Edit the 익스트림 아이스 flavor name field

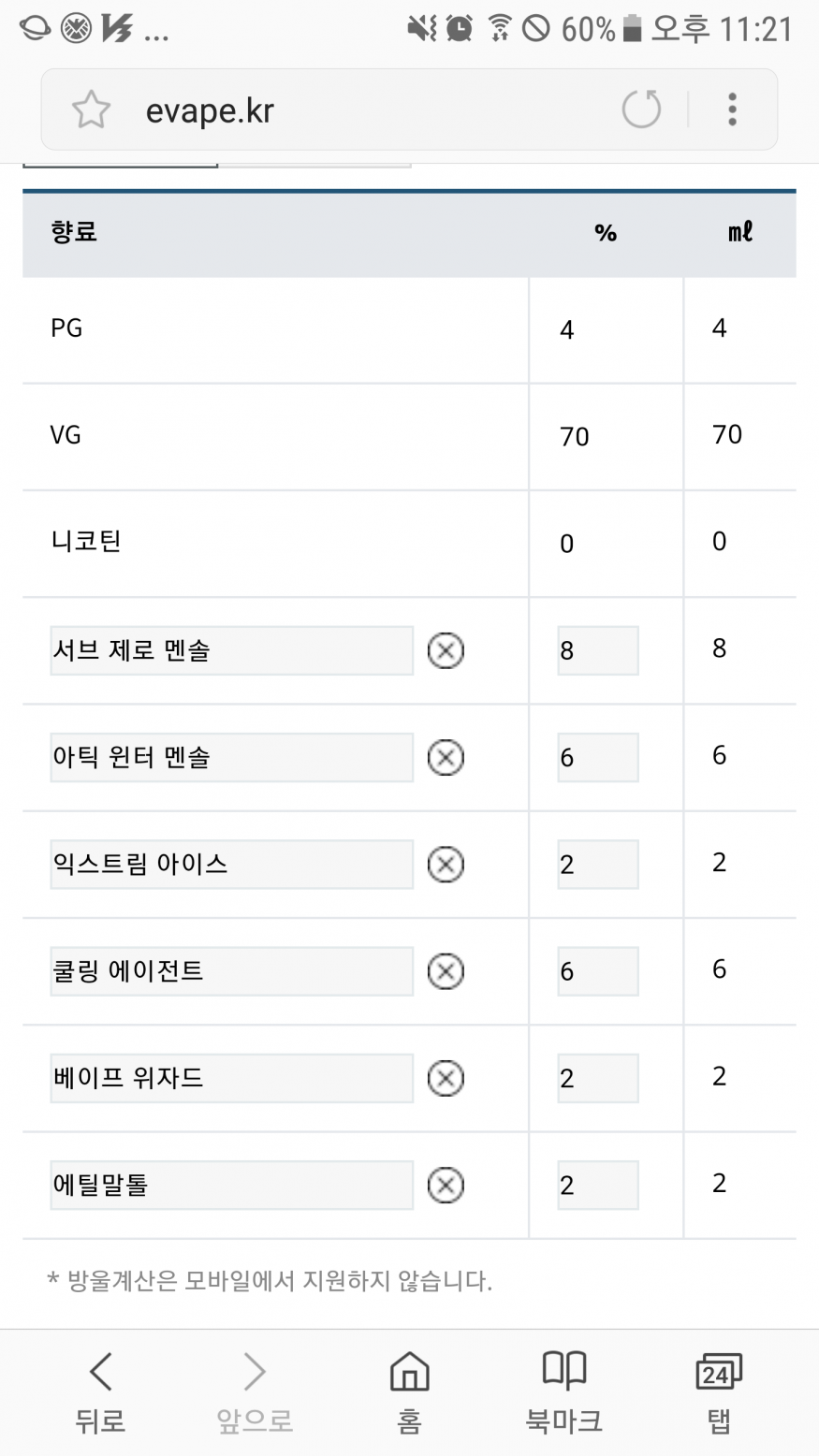click(x=231, y=864)
